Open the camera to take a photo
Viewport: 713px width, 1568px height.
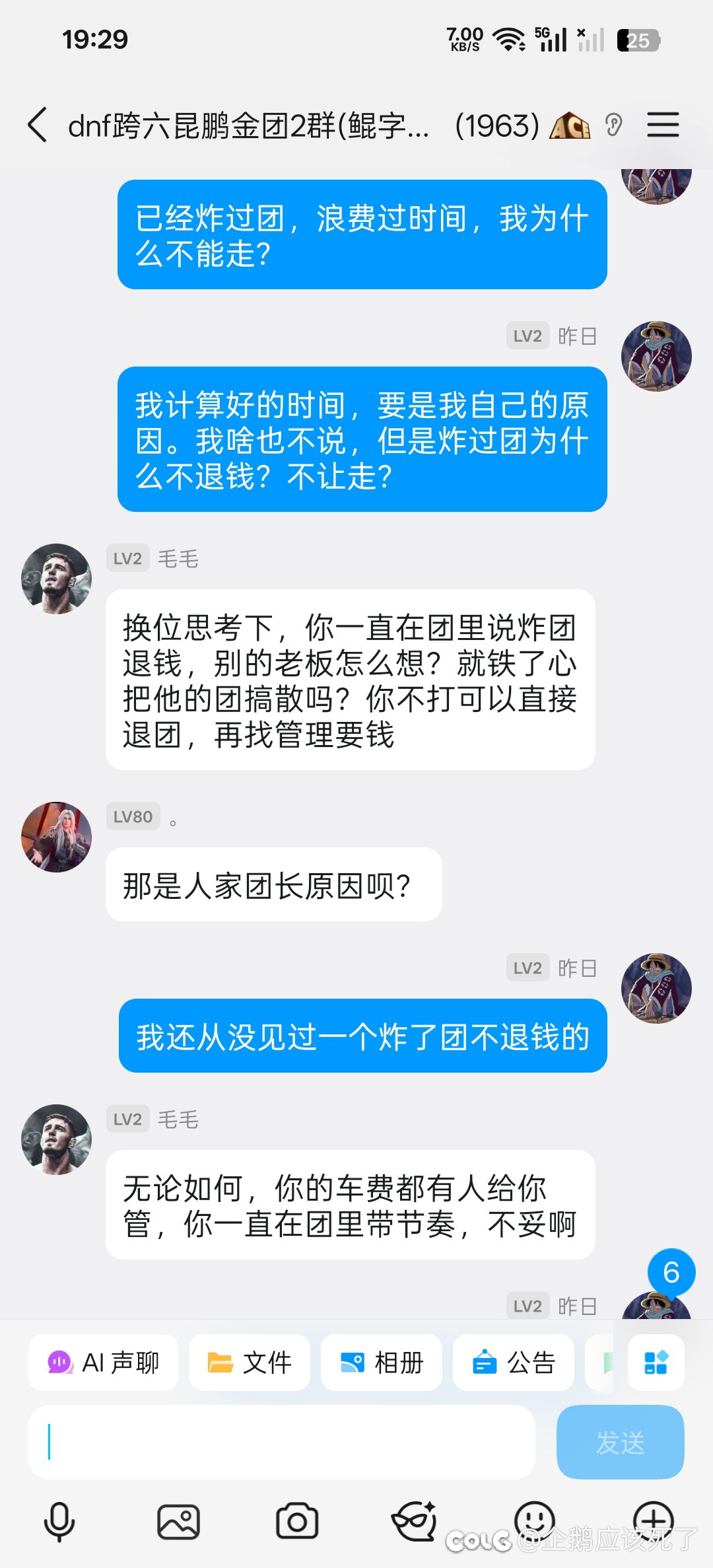point(297,1521)
